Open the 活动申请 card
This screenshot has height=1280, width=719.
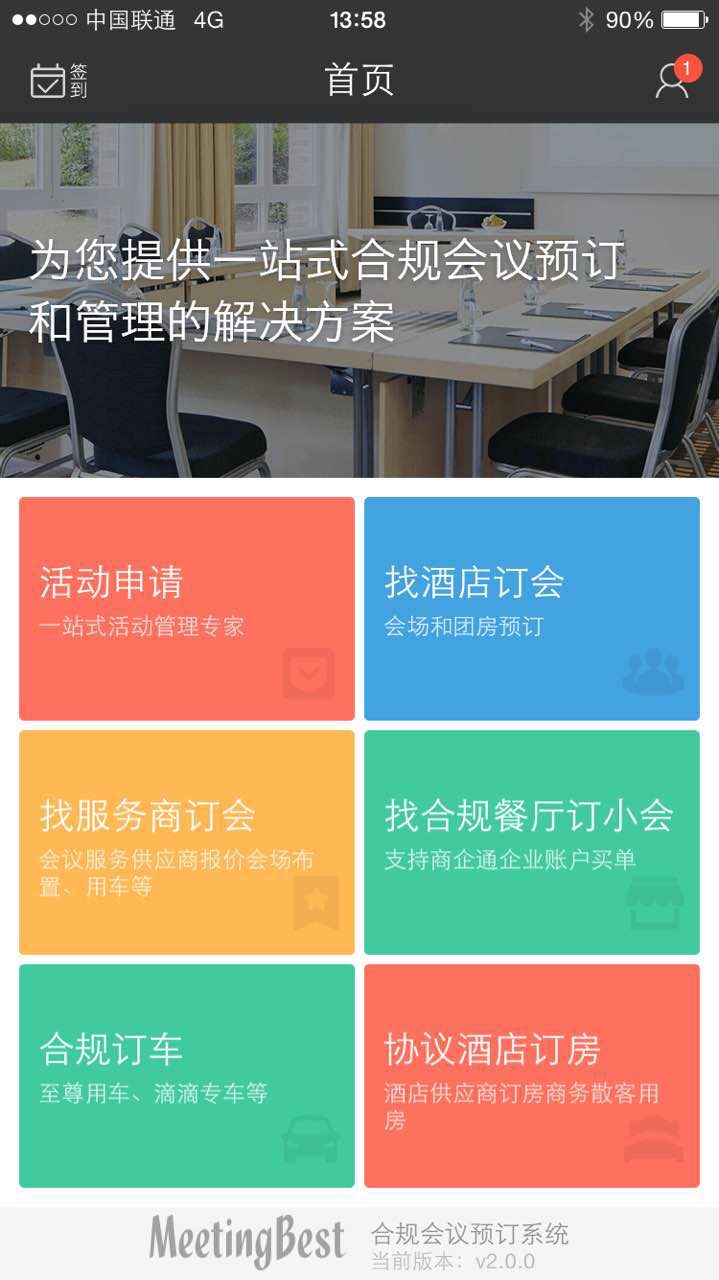tap(187, 608)
